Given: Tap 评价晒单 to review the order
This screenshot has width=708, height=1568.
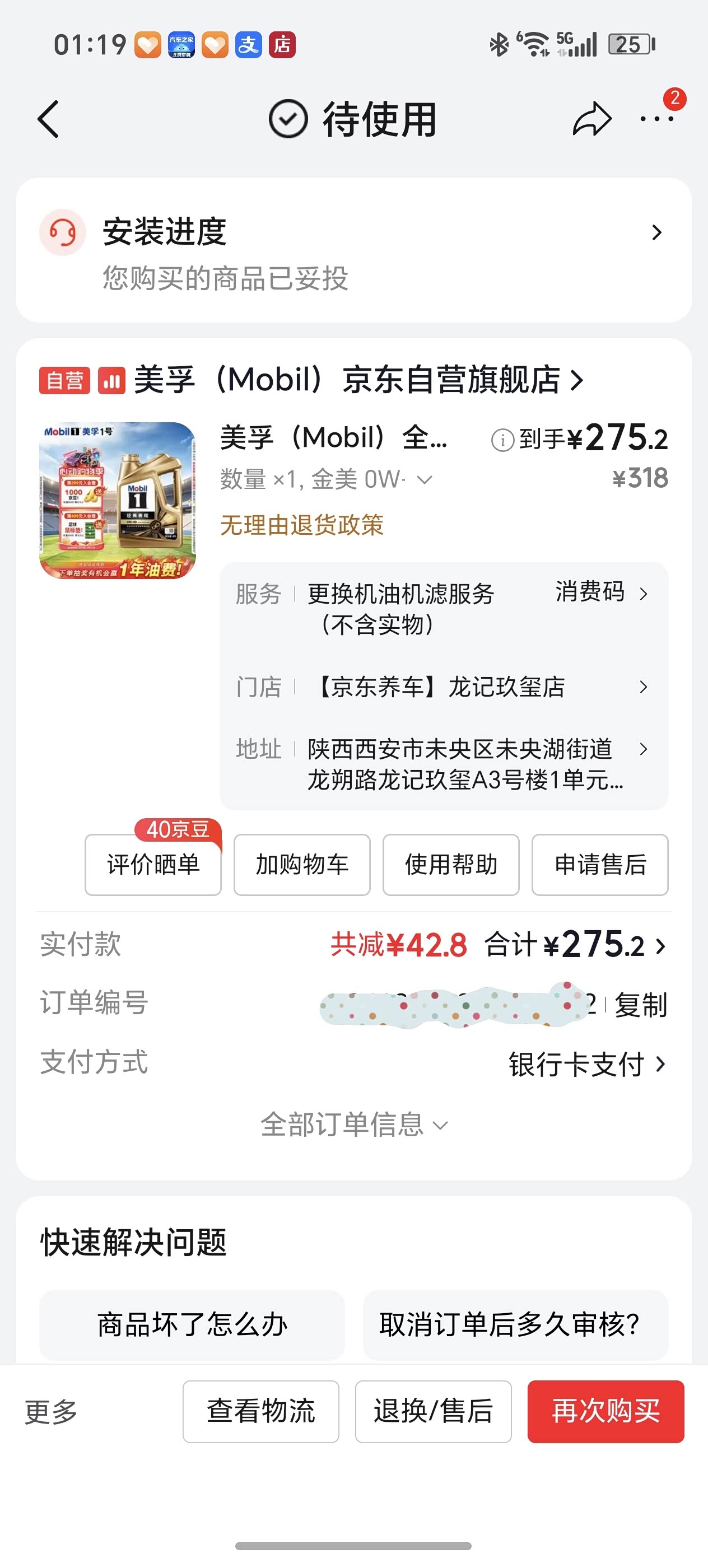Looking at the screenshot, I should click(153, 864).
